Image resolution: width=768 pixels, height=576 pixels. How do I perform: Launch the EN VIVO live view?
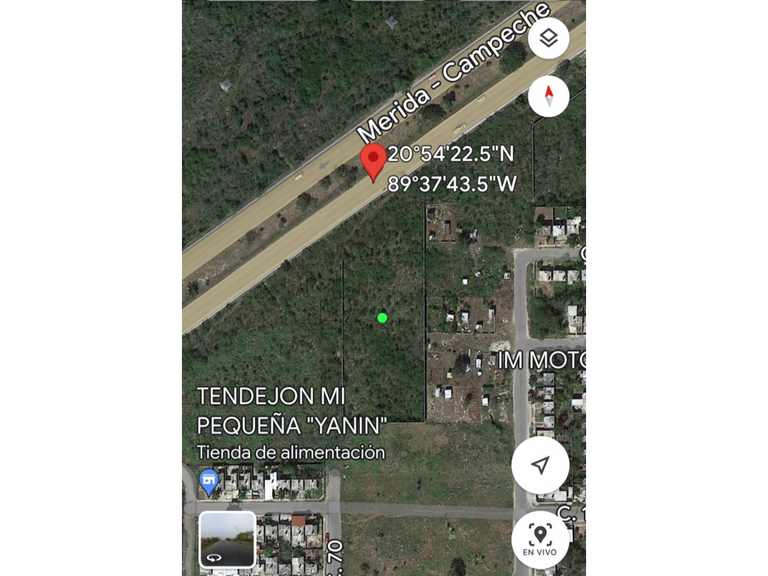540,539
